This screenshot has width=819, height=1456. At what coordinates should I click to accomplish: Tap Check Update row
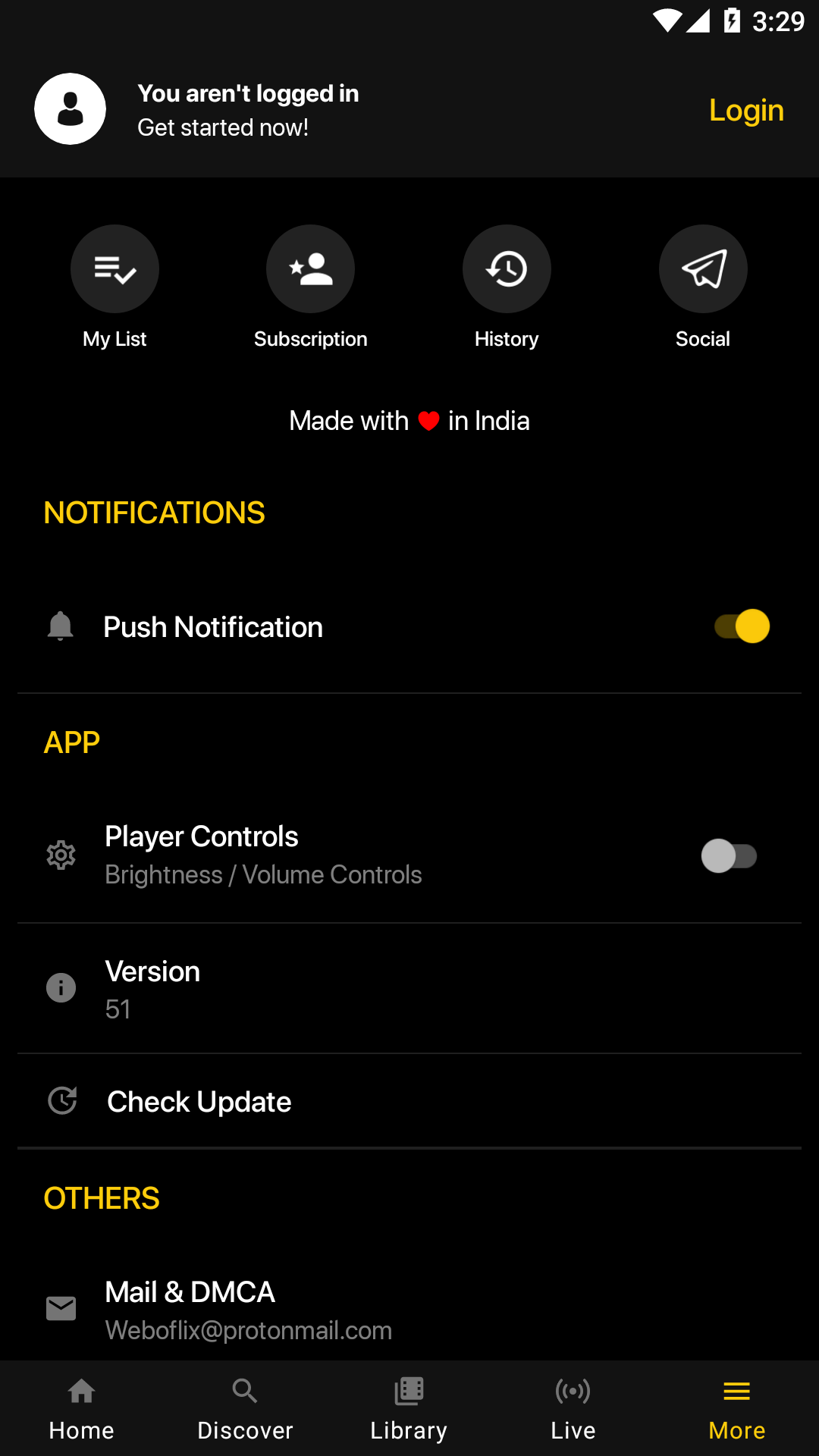409,1101
